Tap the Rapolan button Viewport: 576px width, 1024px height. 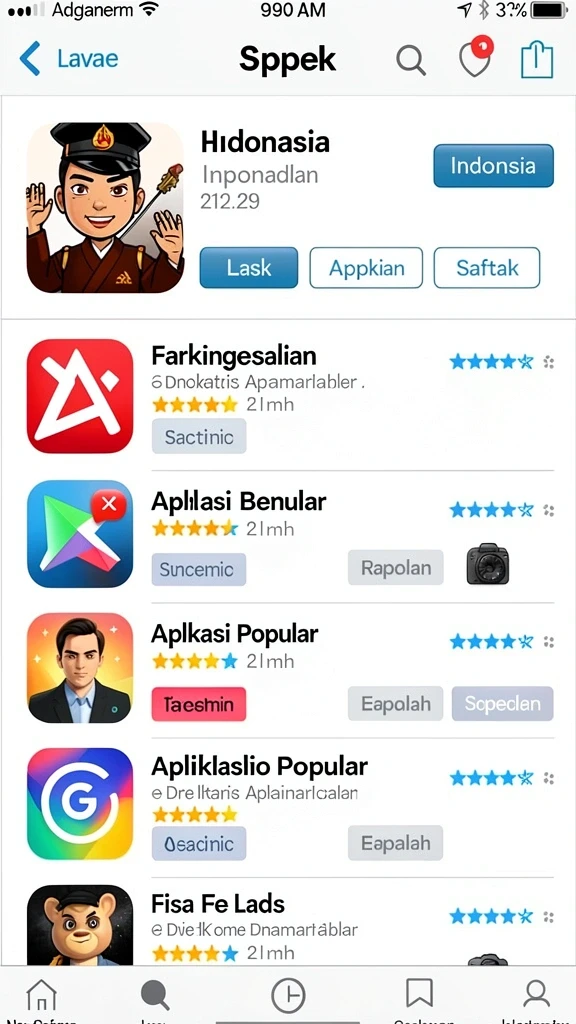(396, 568)
